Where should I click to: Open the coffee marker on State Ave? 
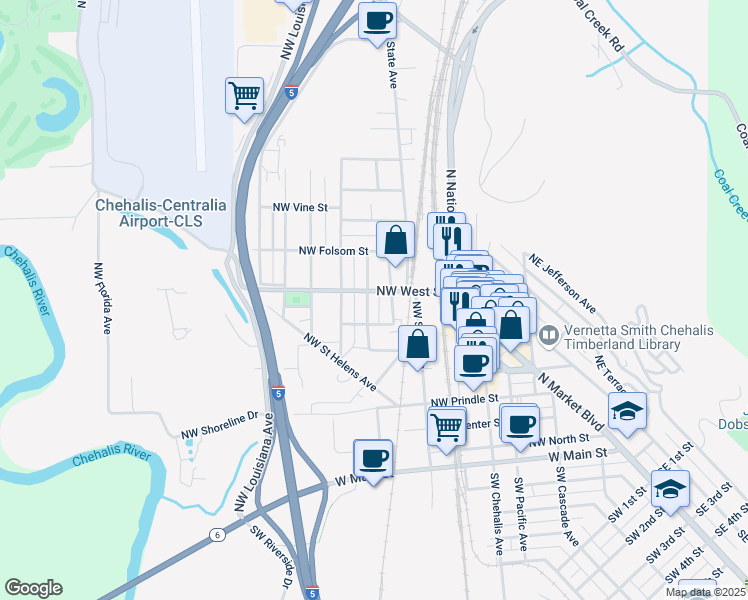(x=377, y=21)
